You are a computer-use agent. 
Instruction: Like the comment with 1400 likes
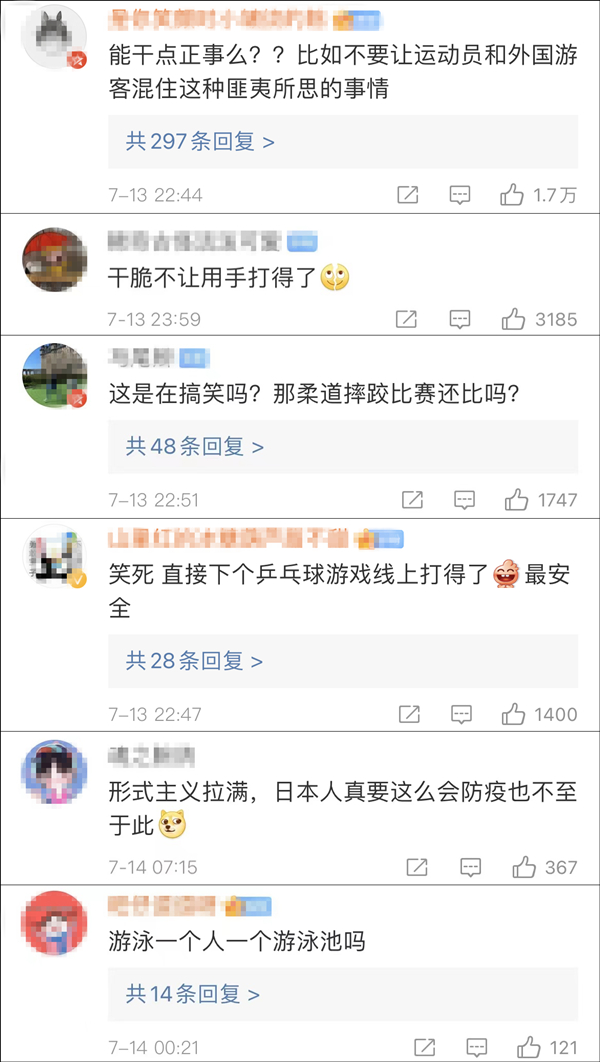coord(514,714)
